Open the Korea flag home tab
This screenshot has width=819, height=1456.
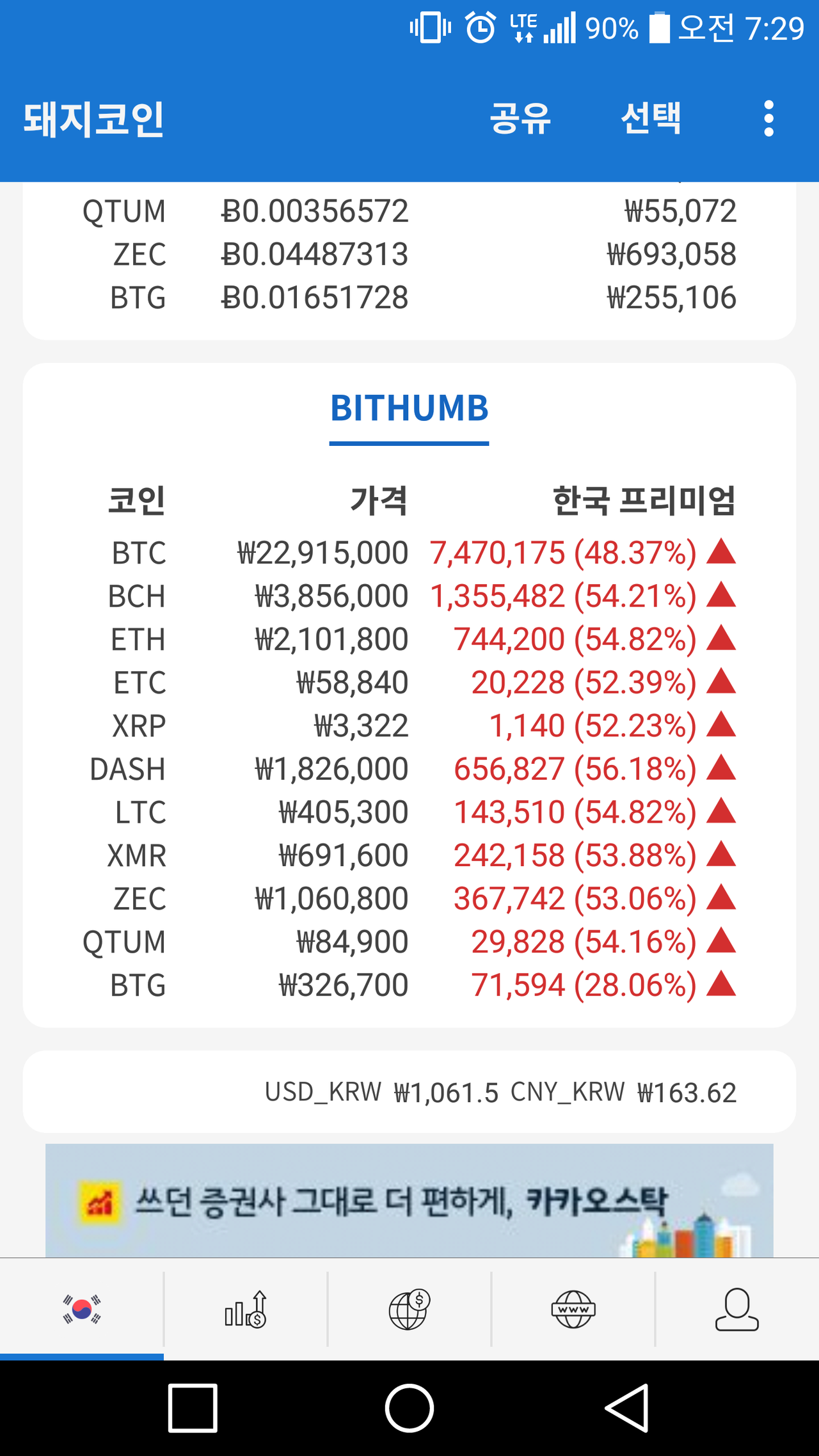pyautogui.click(x=81, y=1308)
